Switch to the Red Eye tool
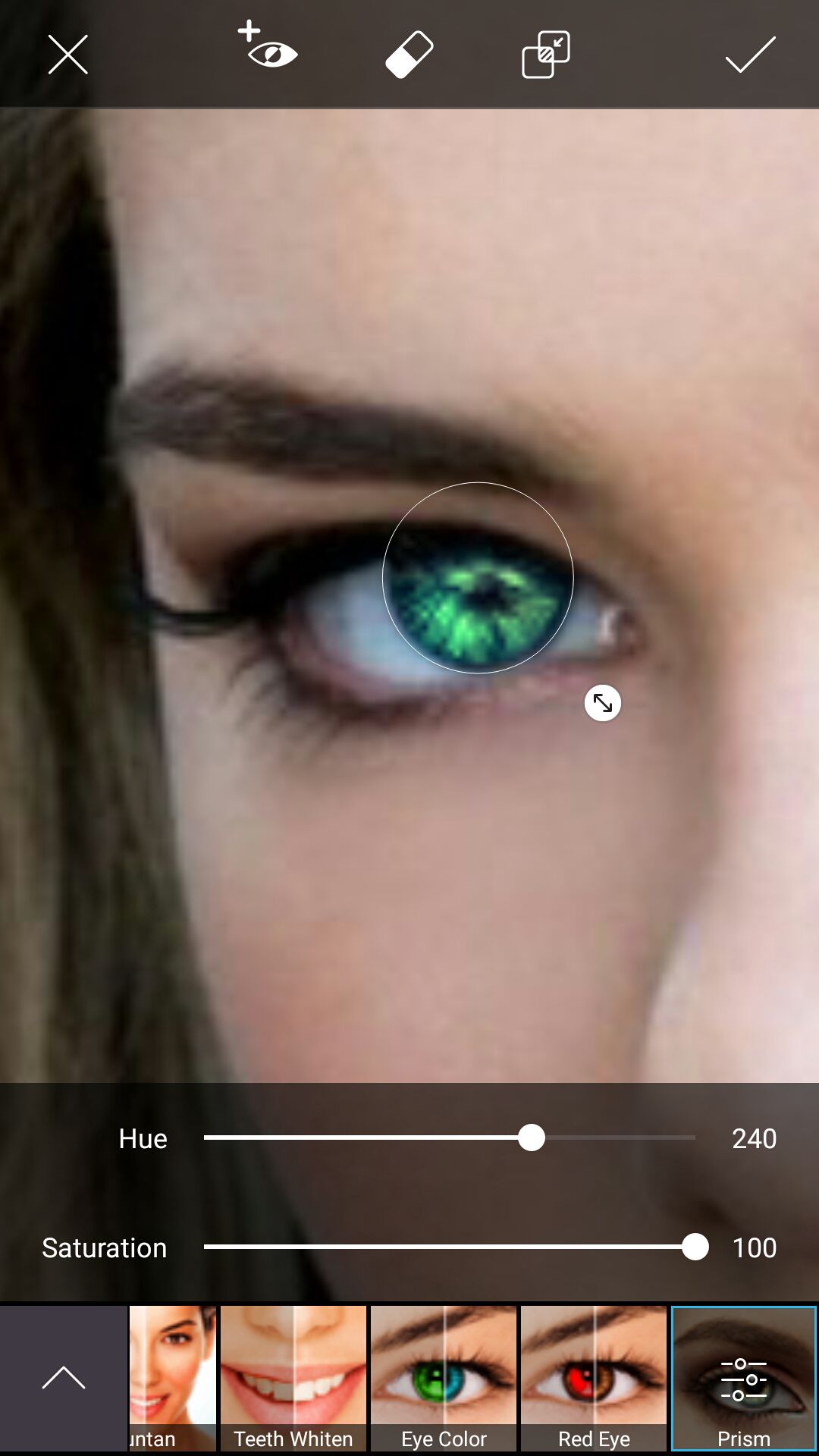 [594, 1378]
